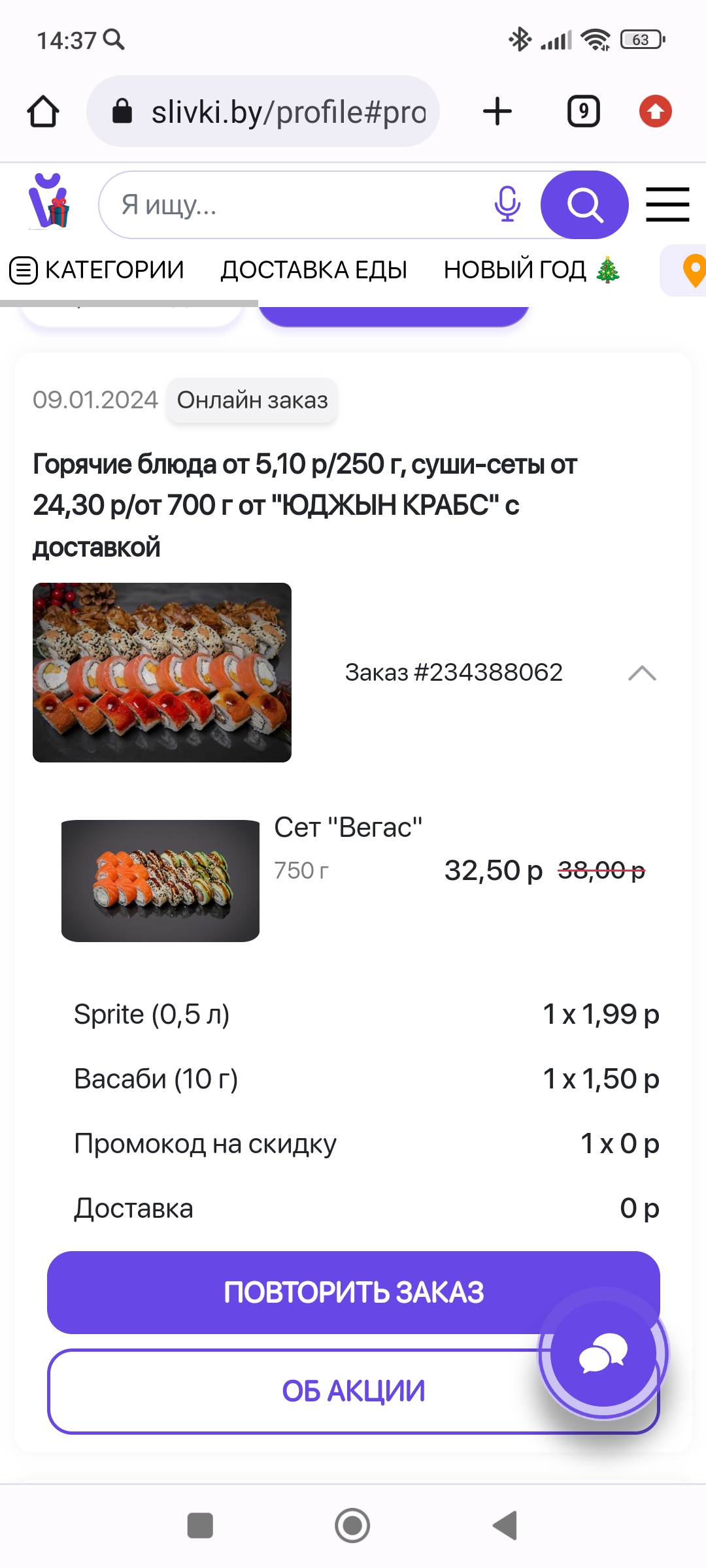Go back using system navigation

pyautogui.click(x=505, y=1526)
